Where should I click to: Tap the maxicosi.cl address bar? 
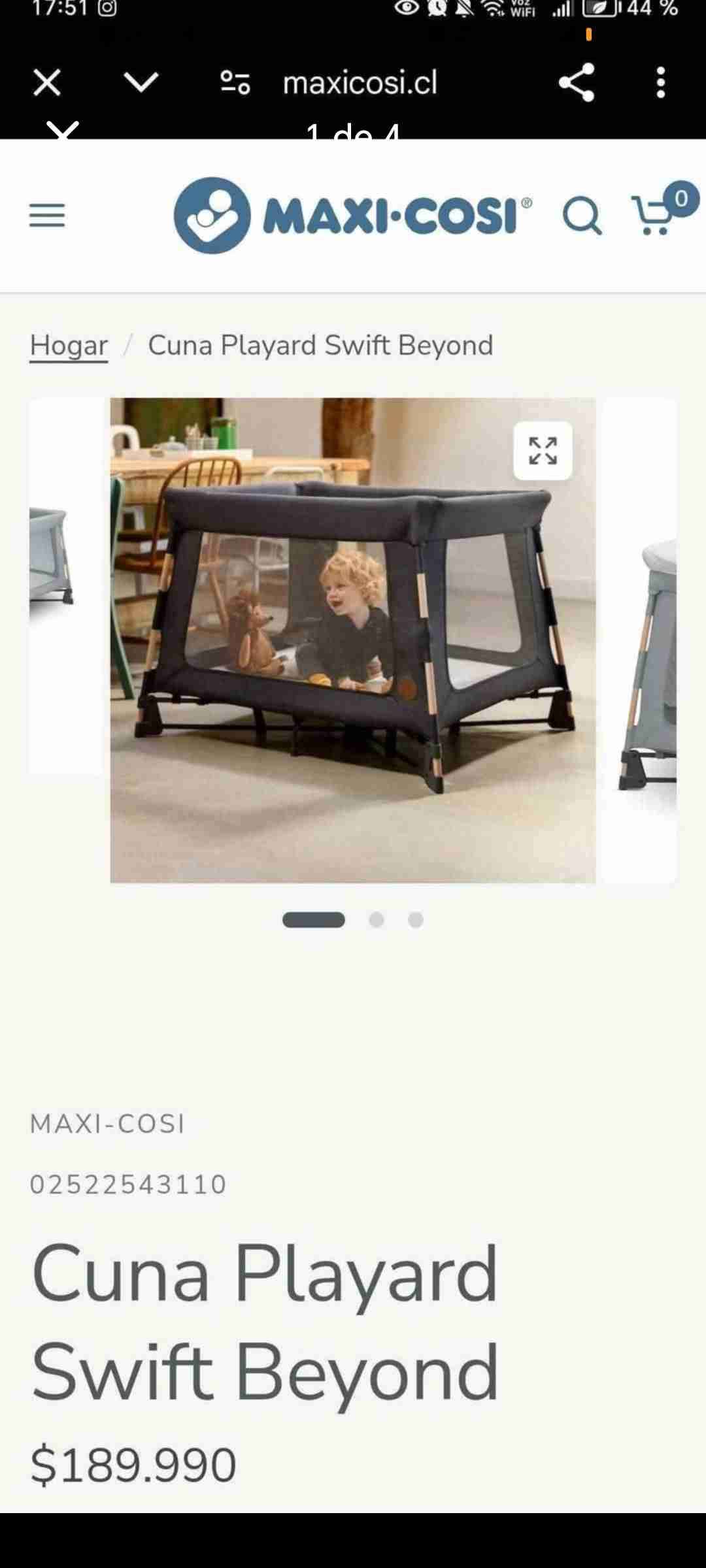(x=360, y=83)
